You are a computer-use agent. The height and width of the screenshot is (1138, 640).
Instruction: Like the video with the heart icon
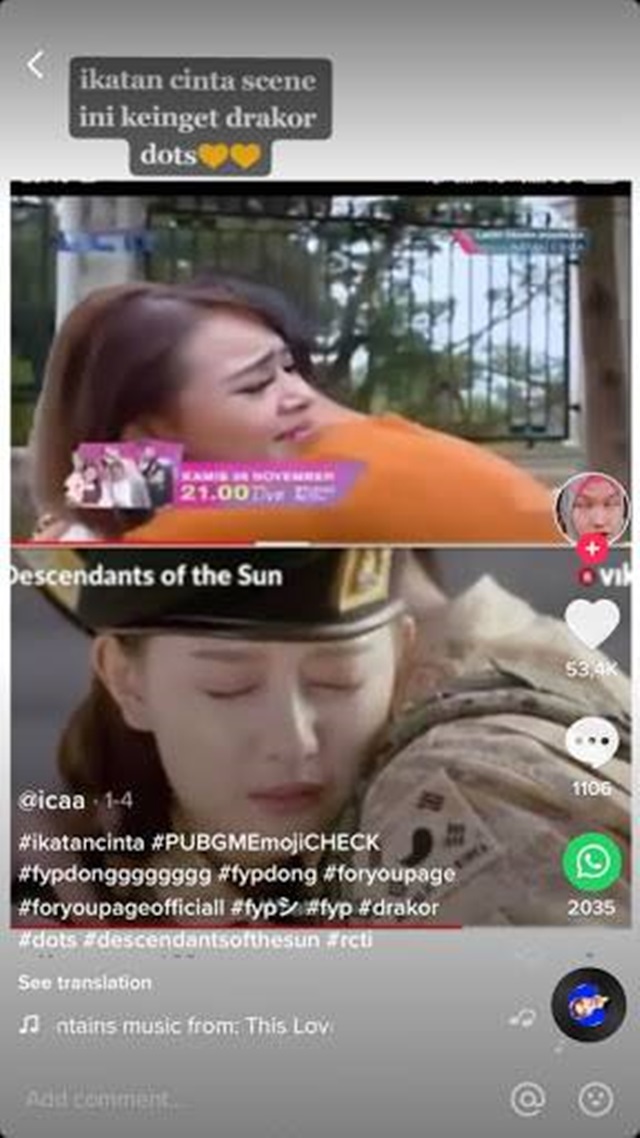point(592,625)
